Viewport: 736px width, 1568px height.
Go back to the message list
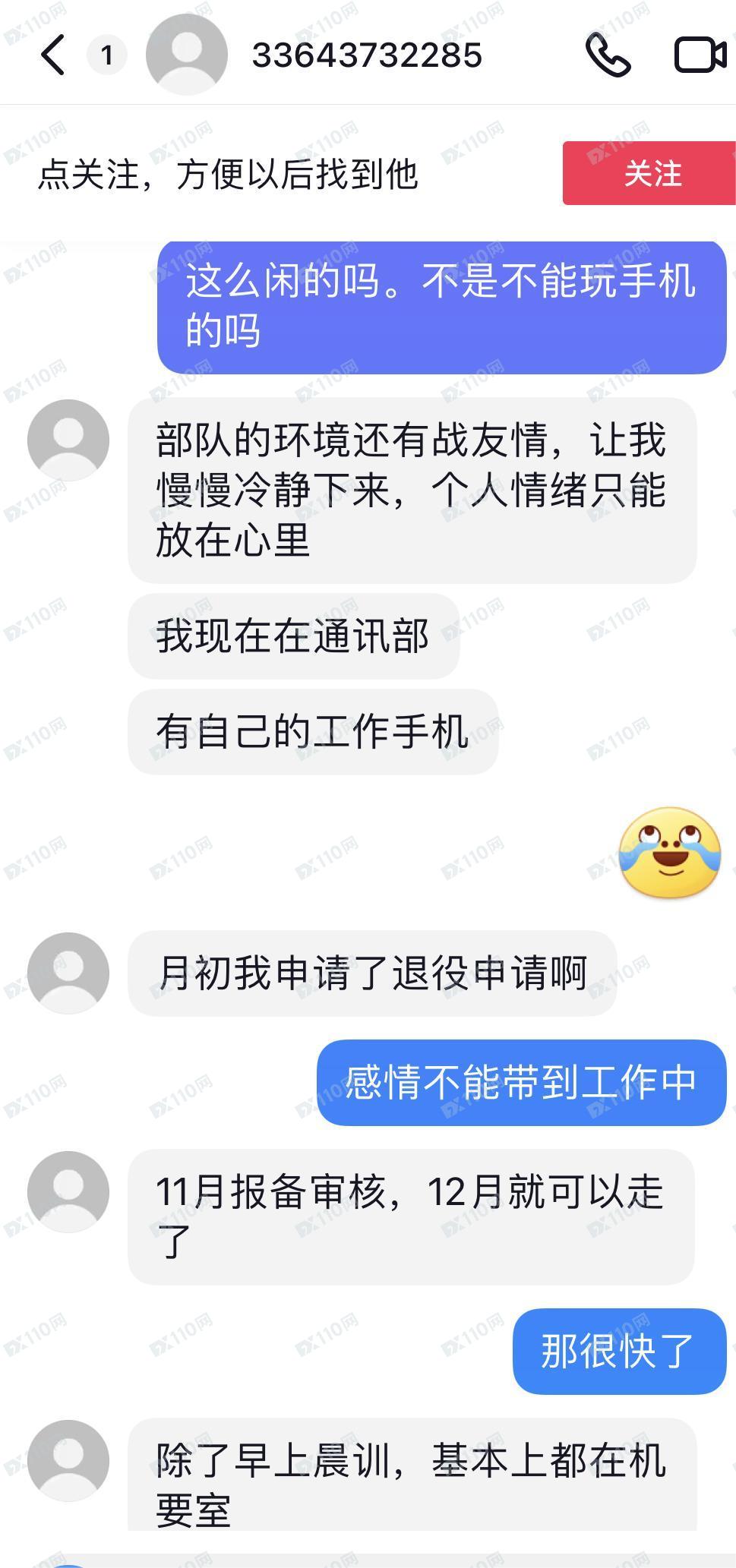click(x=53, y=55)
